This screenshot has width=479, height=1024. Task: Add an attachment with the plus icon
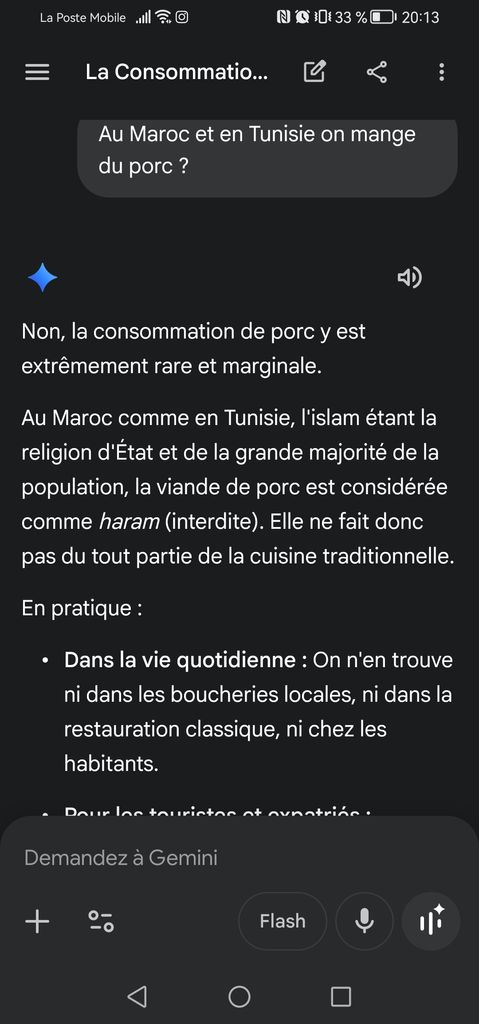coord(37,921)
